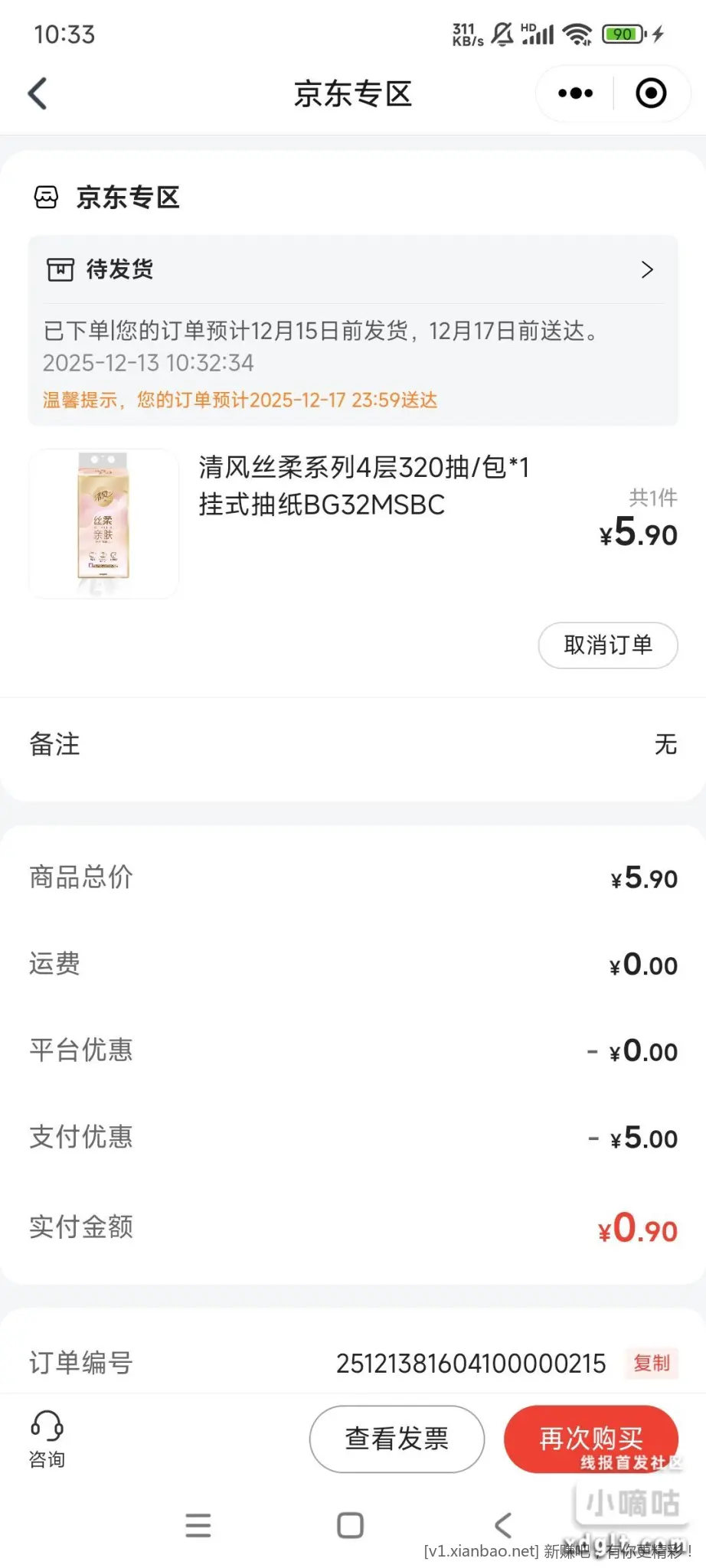The width and height of the screenshot is (706, 1568).
Task: View the invoice via 查看发票
Action: coord(397,1439)
